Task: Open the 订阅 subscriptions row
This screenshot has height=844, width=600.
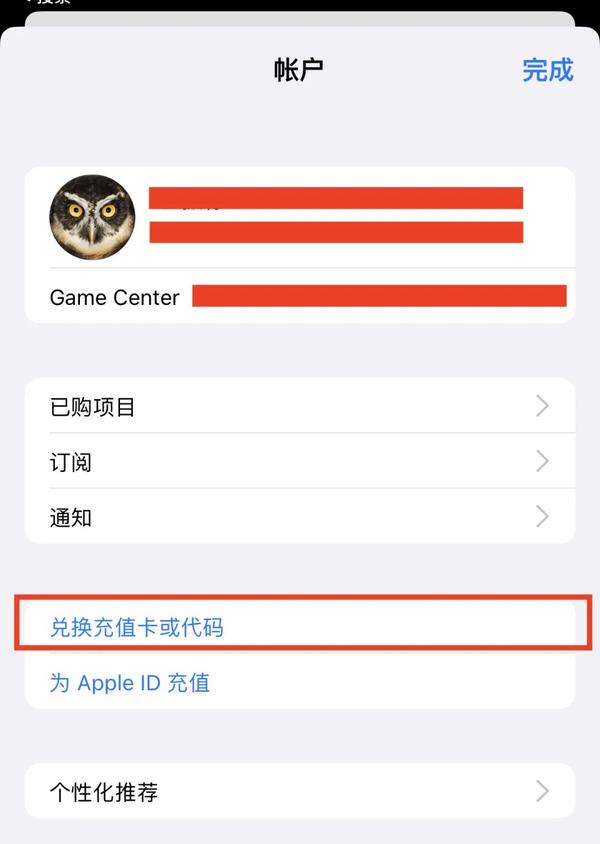Action: coord(300,461)
